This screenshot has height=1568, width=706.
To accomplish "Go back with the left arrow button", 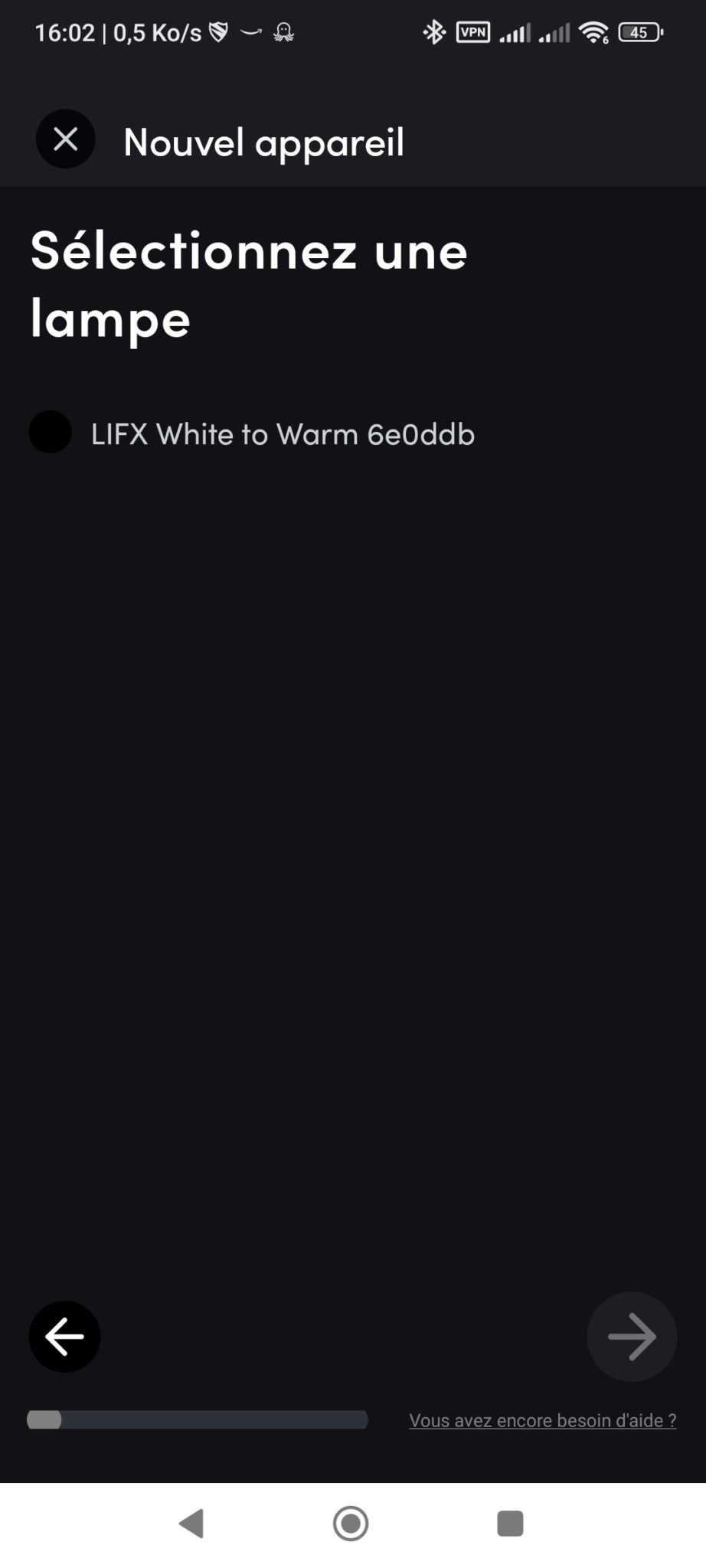I will pos(64,1337).
